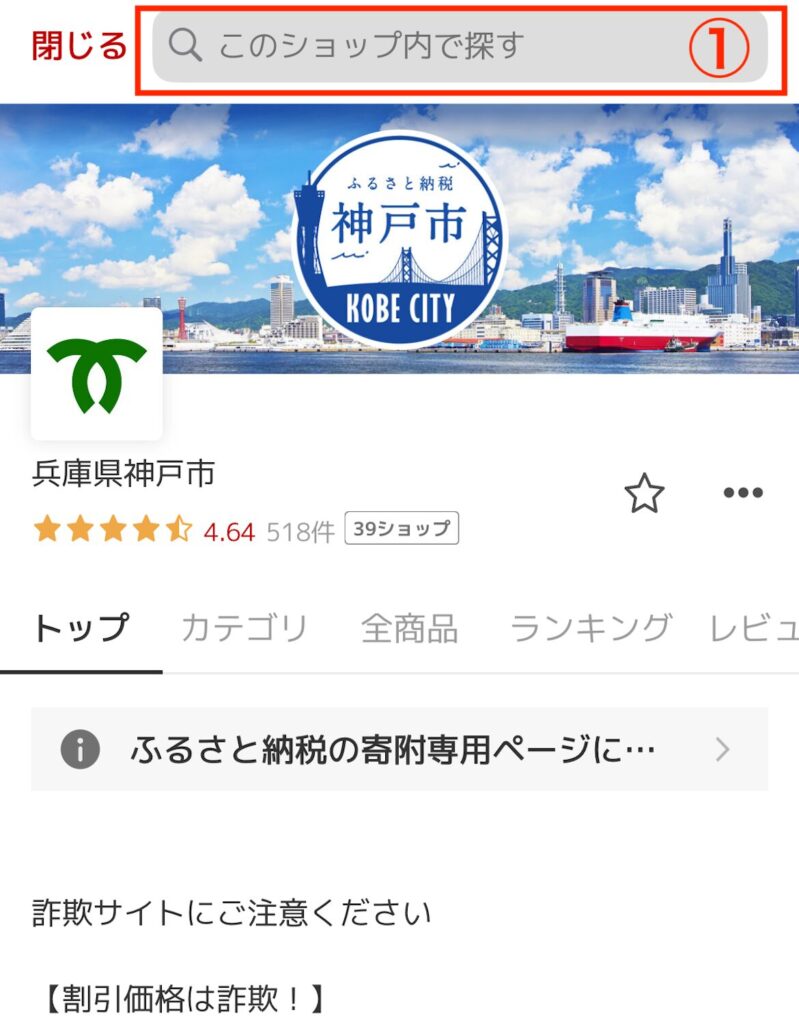Switch to the 全商品 tab

[x=409, y=628]
